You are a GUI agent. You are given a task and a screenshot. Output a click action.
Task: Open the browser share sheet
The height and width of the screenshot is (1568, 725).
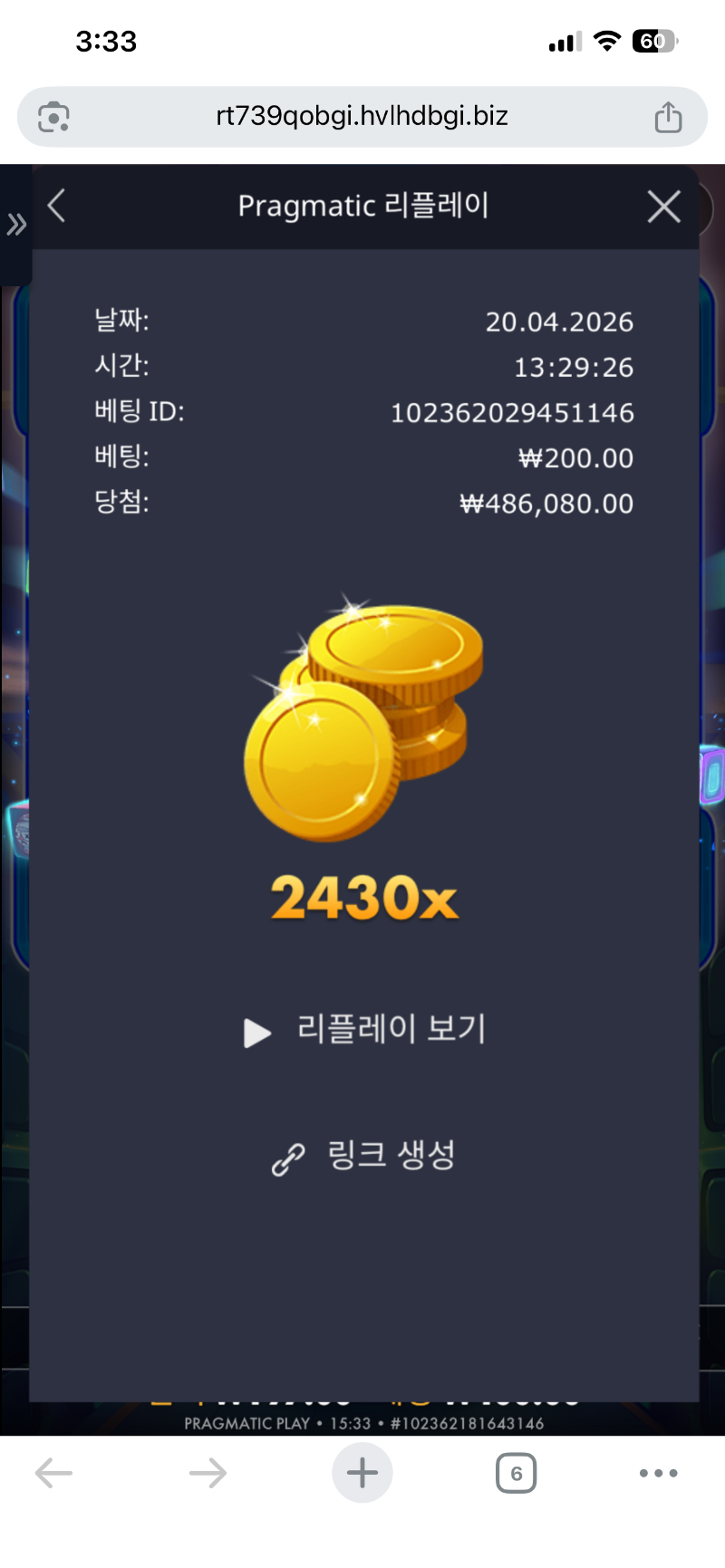(668, 117)
